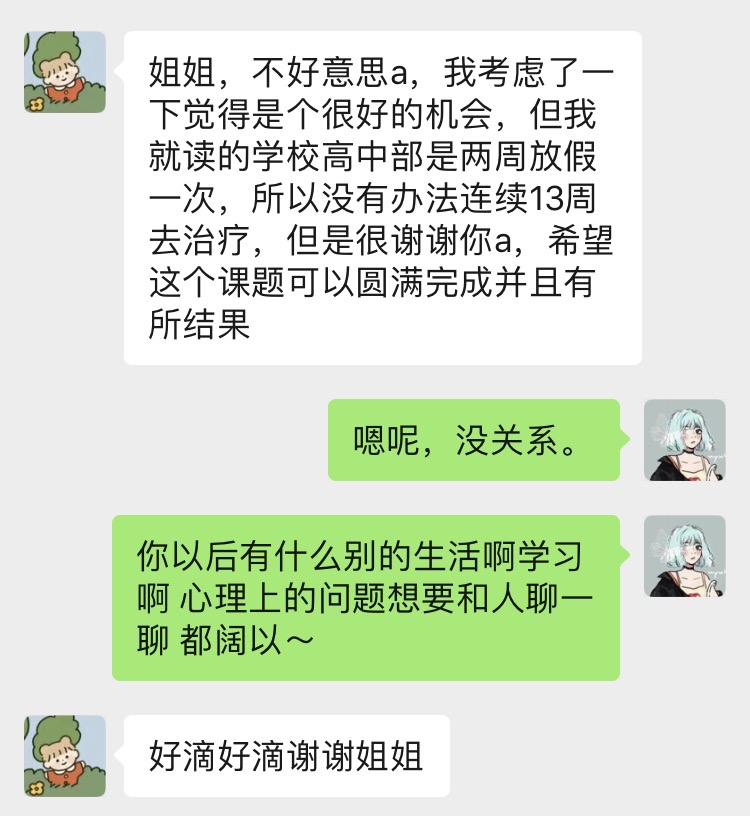750x816 pixels.
Task: Tap the avatar next to 嗯呢，没关系
Action: (x=684, y=440)
